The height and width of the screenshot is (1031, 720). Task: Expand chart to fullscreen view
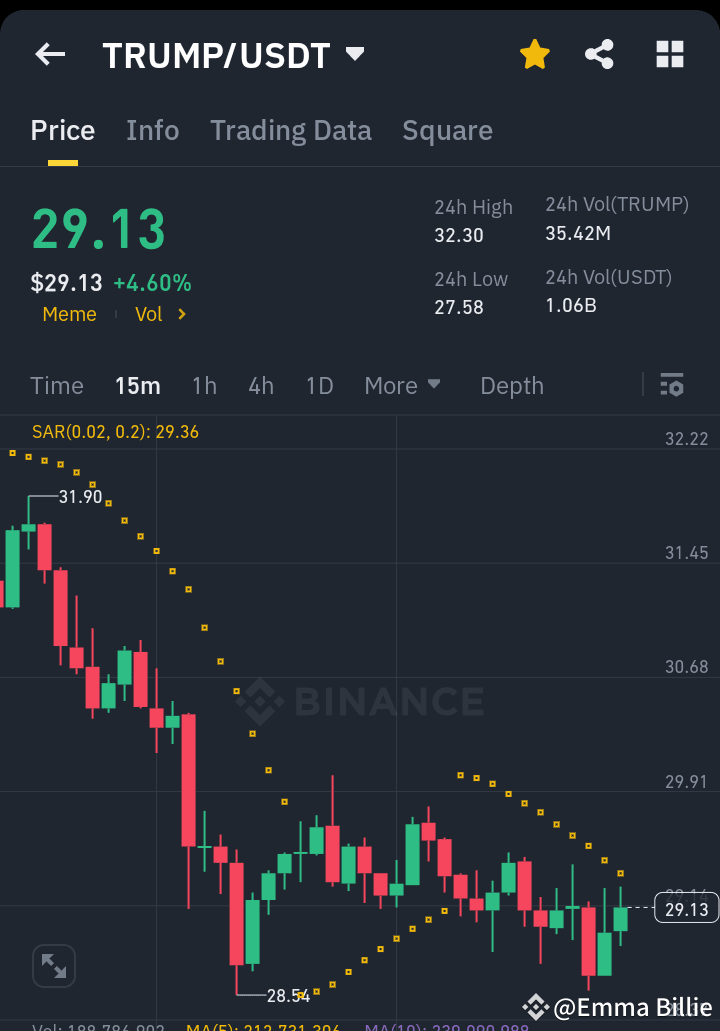click(53, 965)
